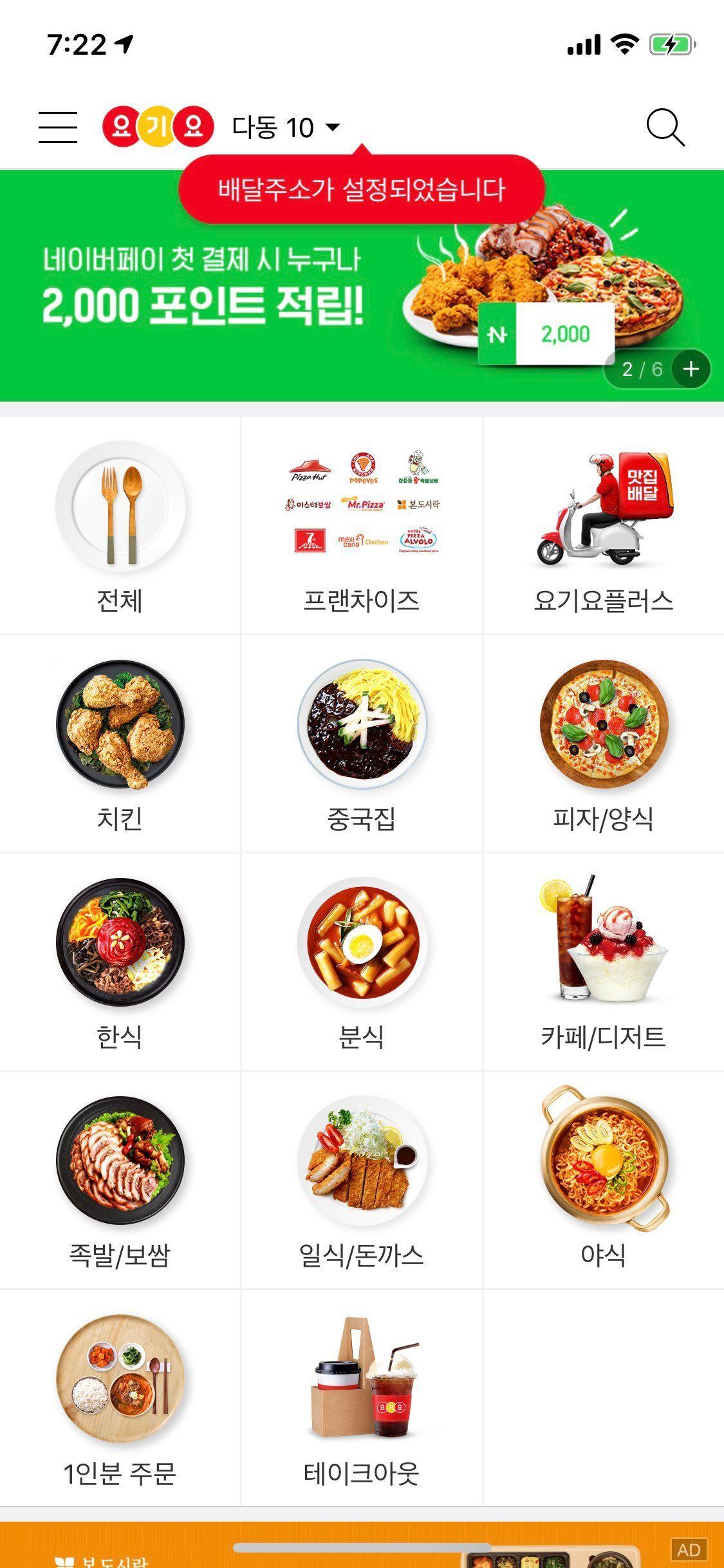Select the 분식 snack food category icon
Viewport: 724px width, 1568px height.
point(362,959)
